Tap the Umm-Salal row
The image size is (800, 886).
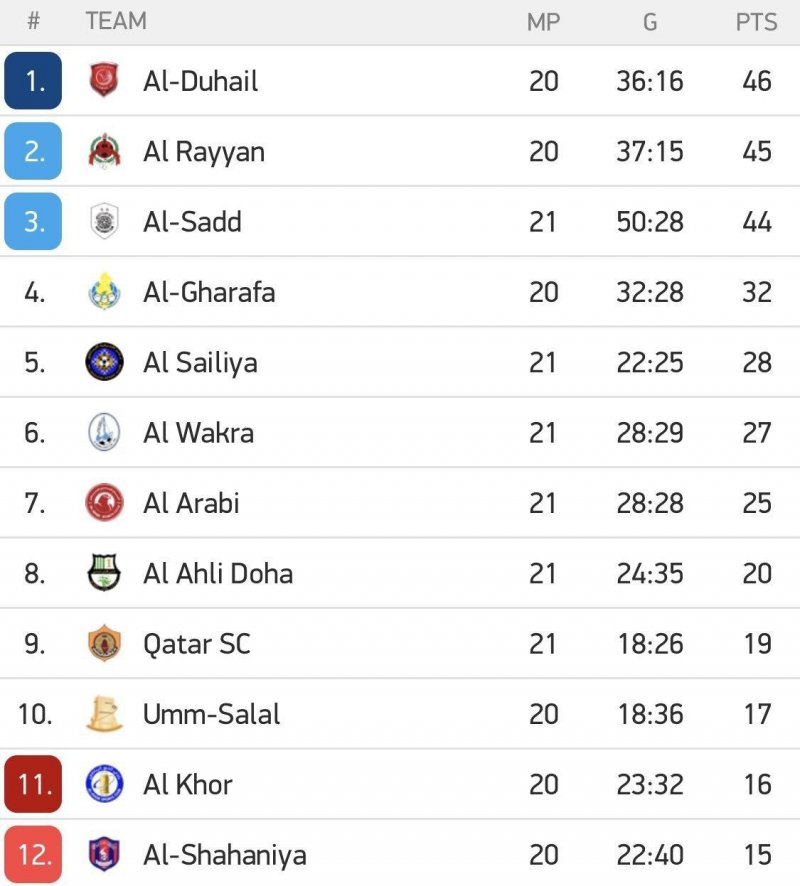[x=211, y=714]
